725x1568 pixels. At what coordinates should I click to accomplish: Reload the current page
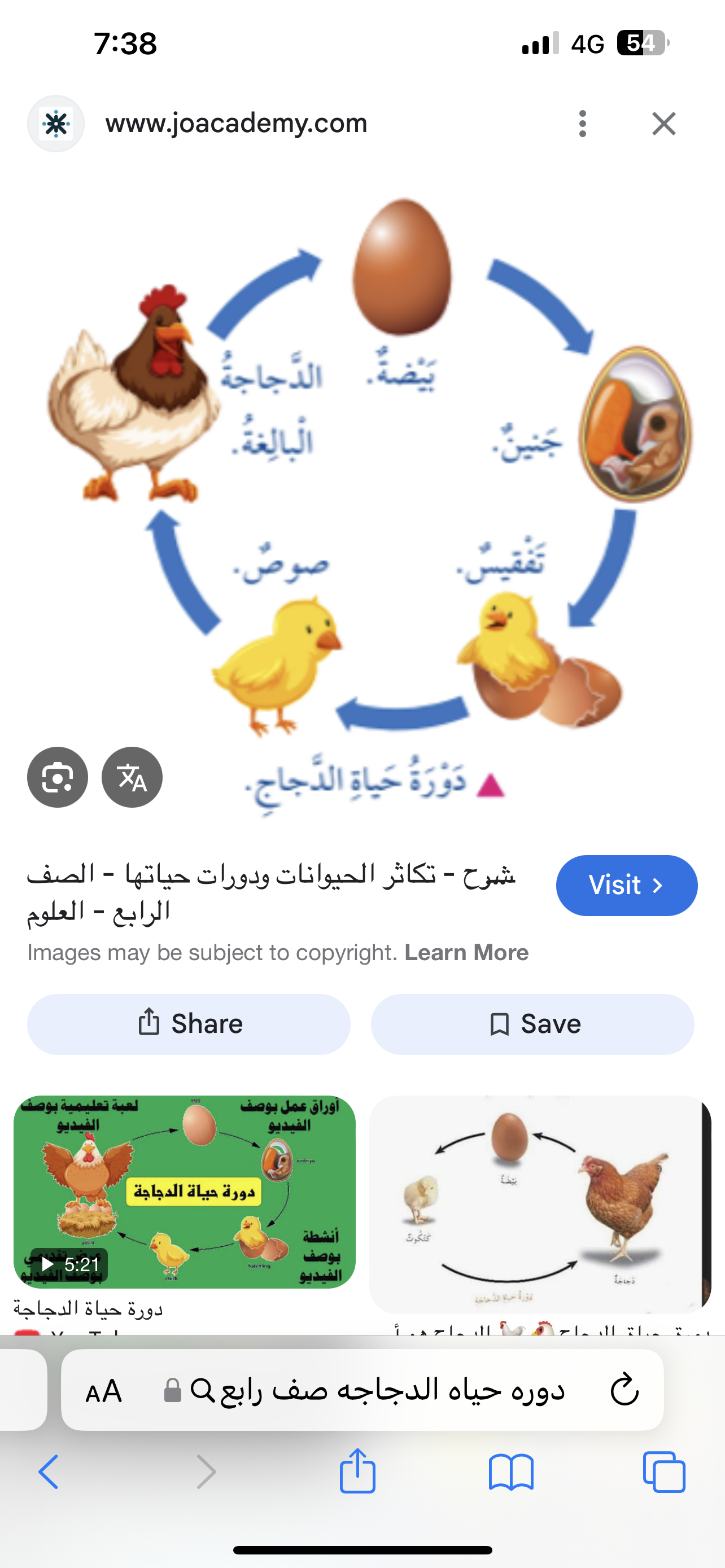(x=624, y=1390)
